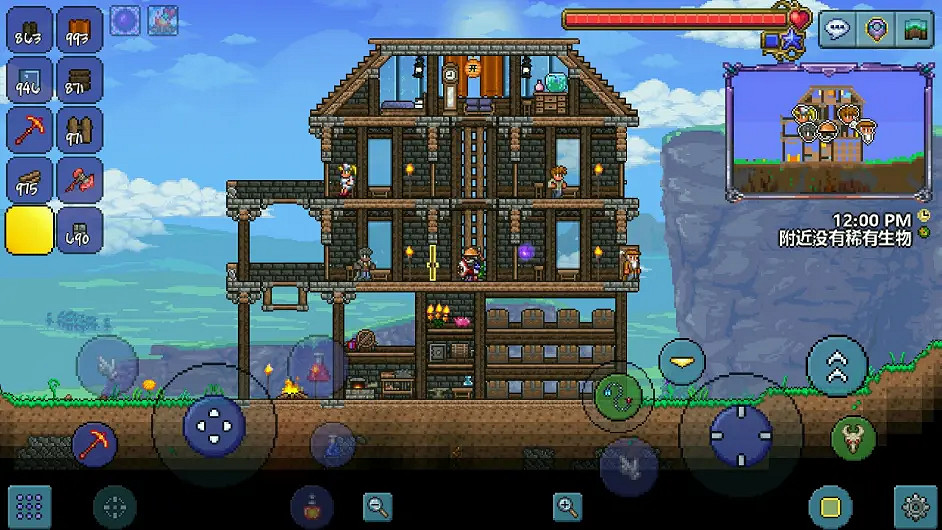Image resolution: width=942 pixels, height=530 pixels.
Task: Open the settings gear
Action: pos(915,505)
